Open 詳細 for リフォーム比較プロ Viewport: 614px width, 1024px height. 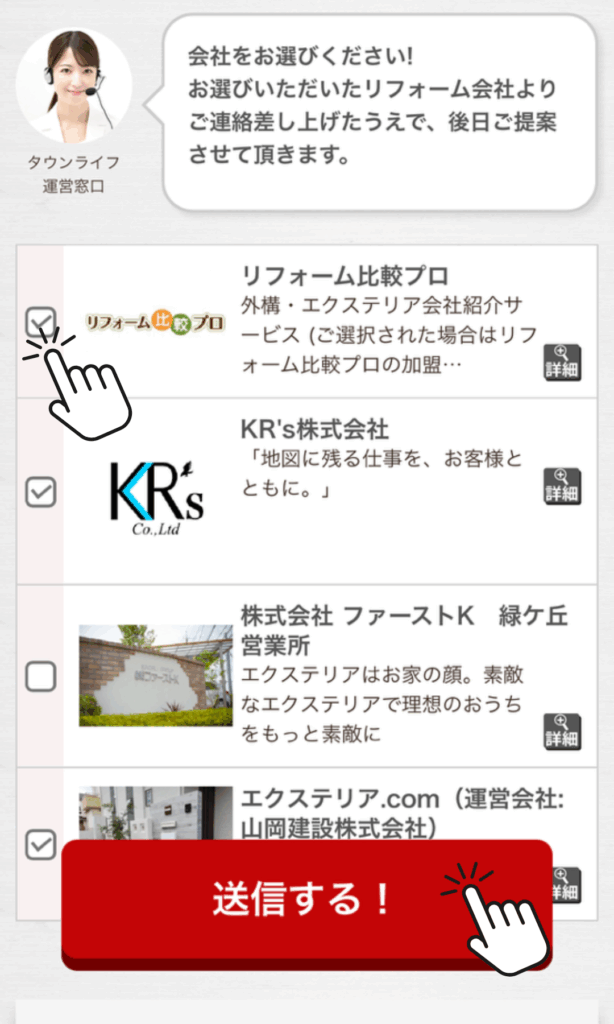(562, 362)
